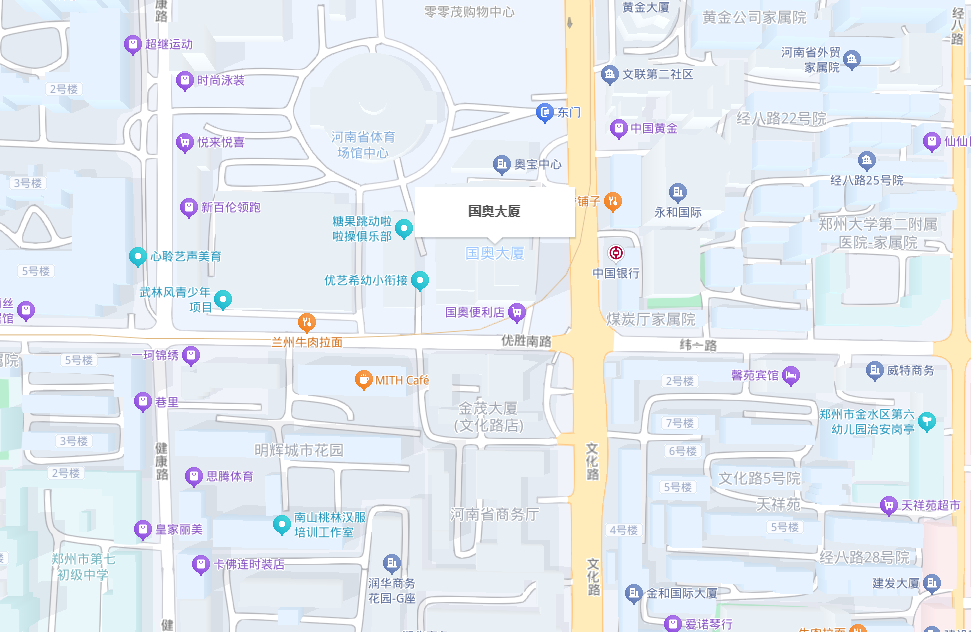Open the 糖果跳动啦啦操俱乐部 marker
This screenshot has height=632, width=971.
point(404,229)
